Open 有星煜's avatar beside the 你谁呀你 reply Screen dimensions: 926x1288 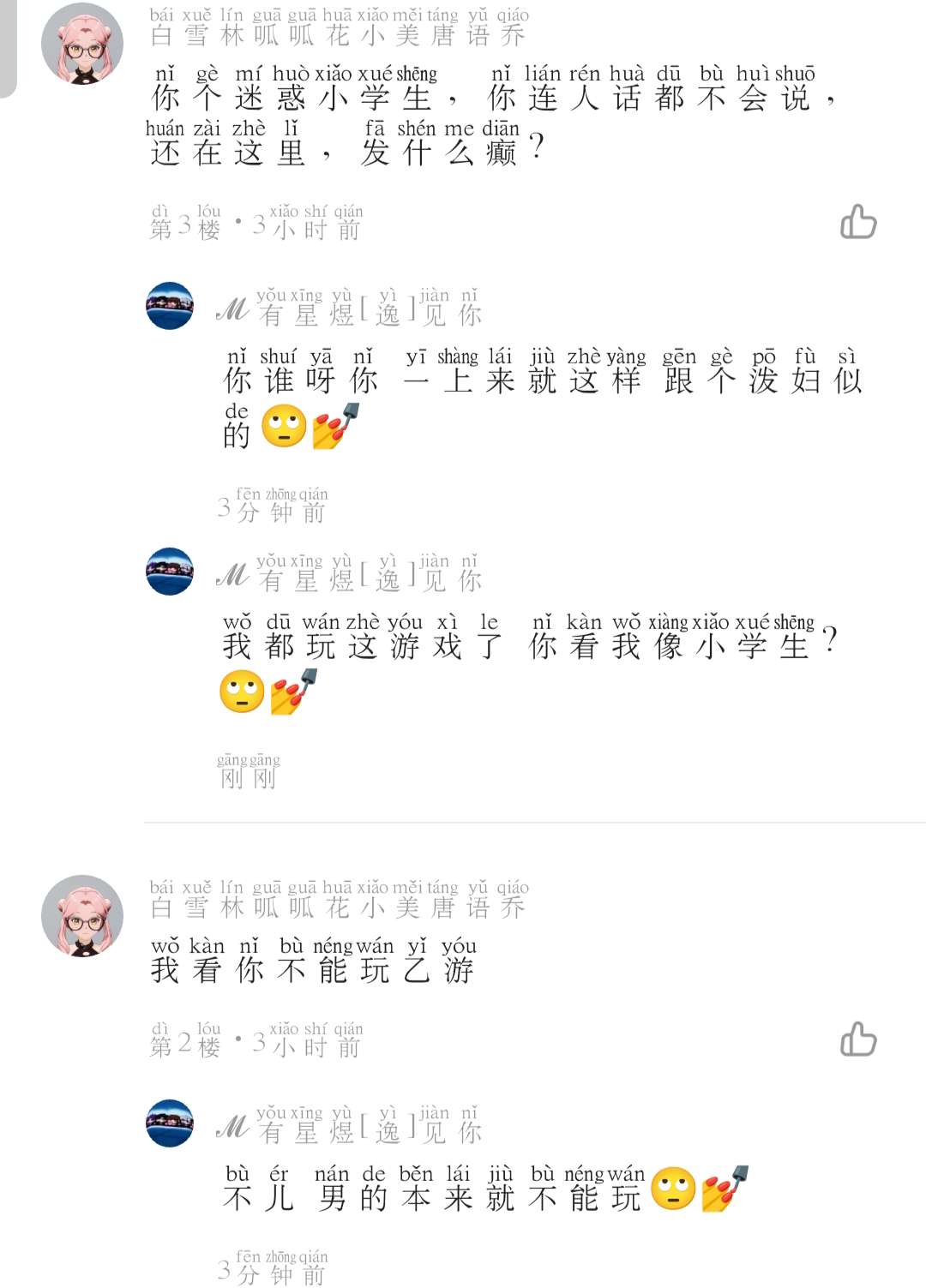[170, 306]
